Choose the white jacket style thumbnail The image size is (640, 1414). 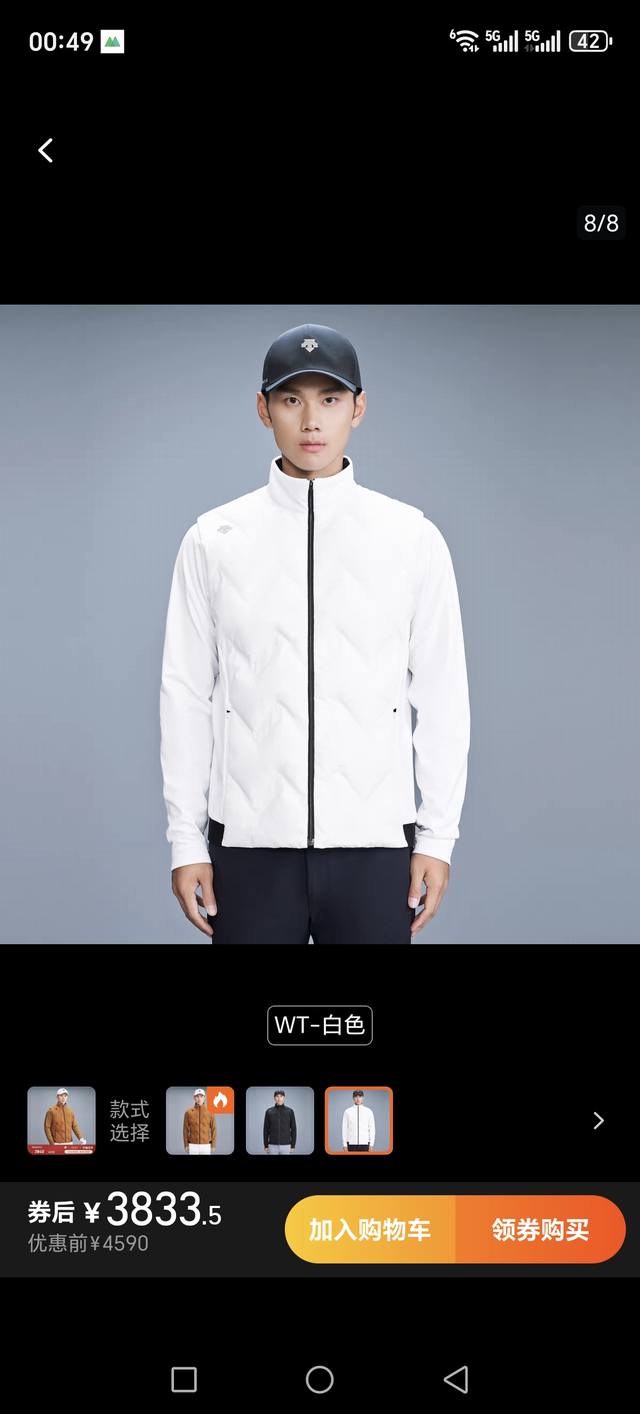point(359,1120)
